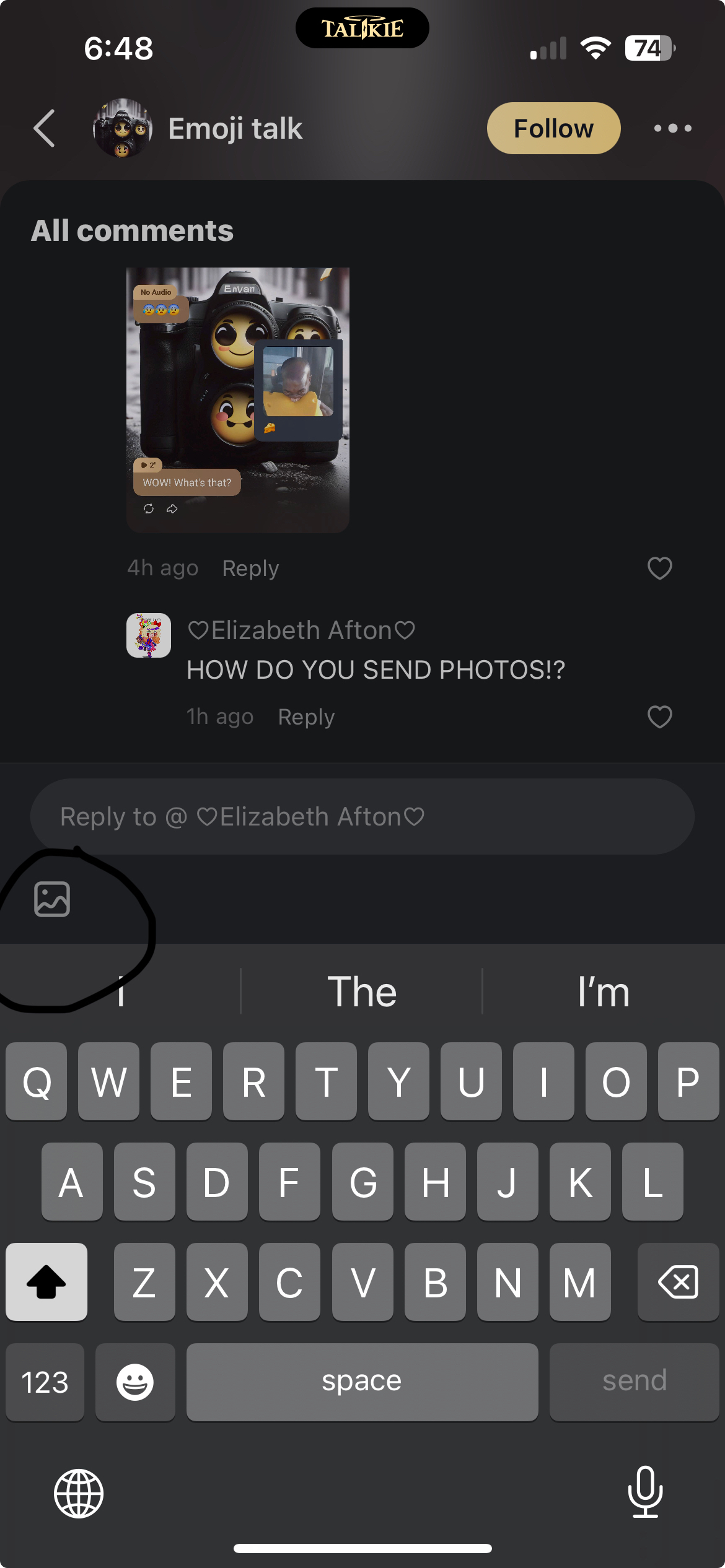Switch keyboard language with the globe
Image resolution: width=725 pixels, height=1568 pixels.
point(79,1492)
